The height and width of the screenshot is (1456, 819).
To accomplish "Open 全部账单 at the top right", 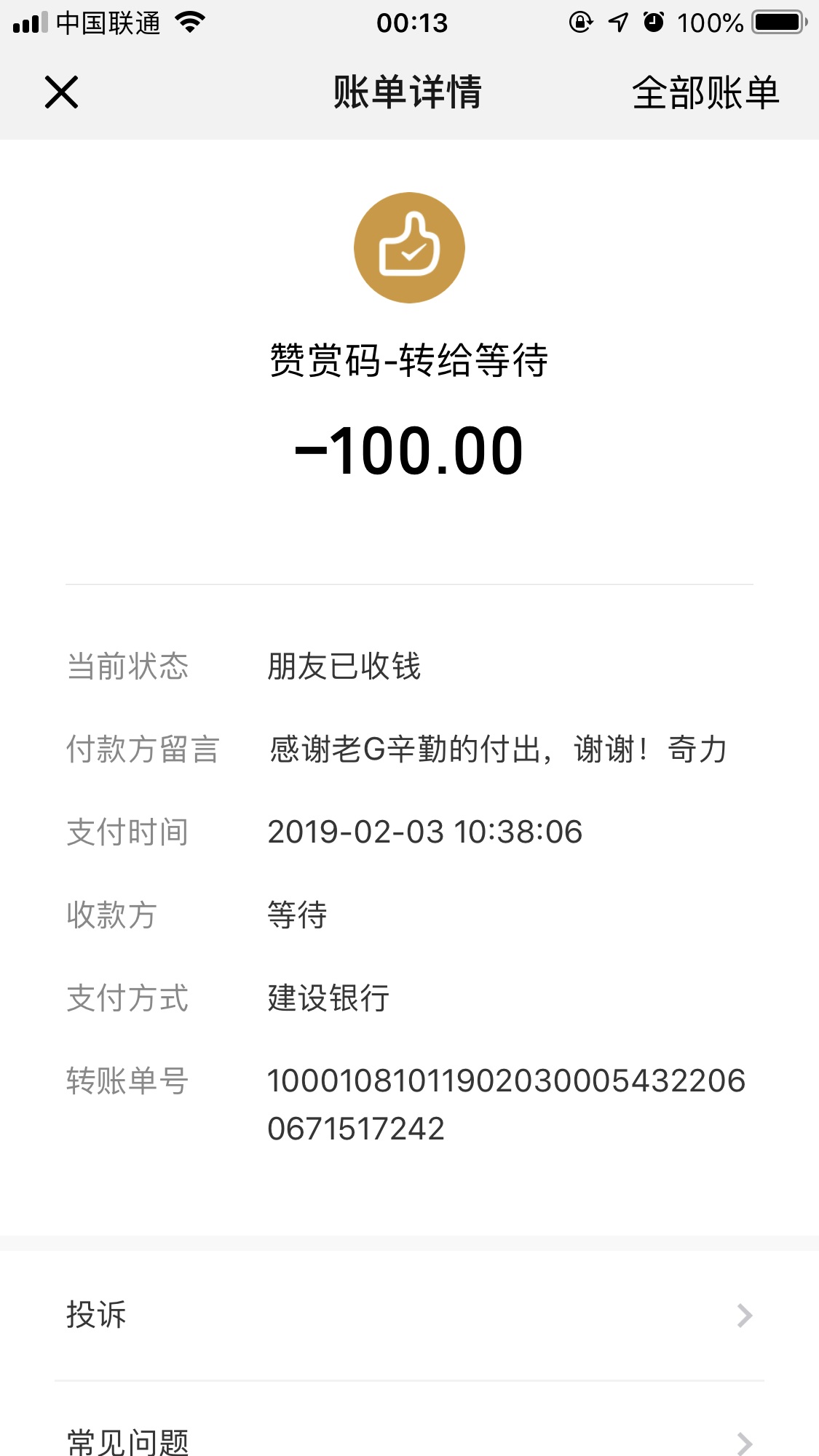I will 705,92.
